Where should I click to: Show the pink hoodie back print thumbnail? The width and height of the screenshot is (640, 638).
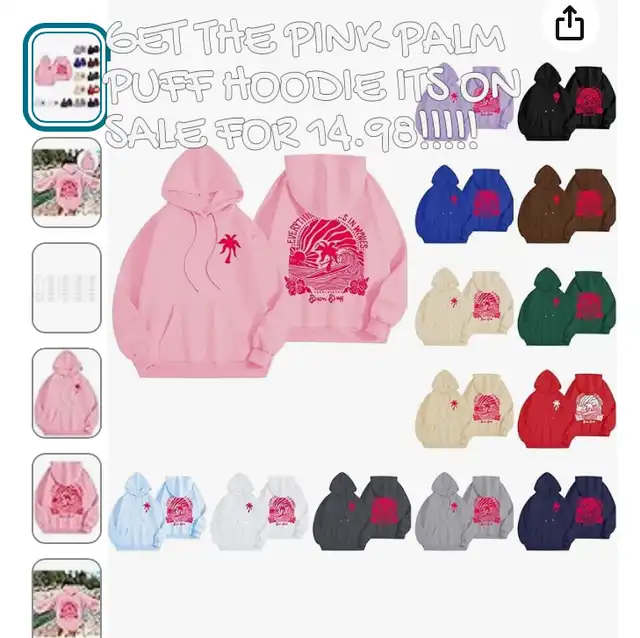(x=66, y=498)
